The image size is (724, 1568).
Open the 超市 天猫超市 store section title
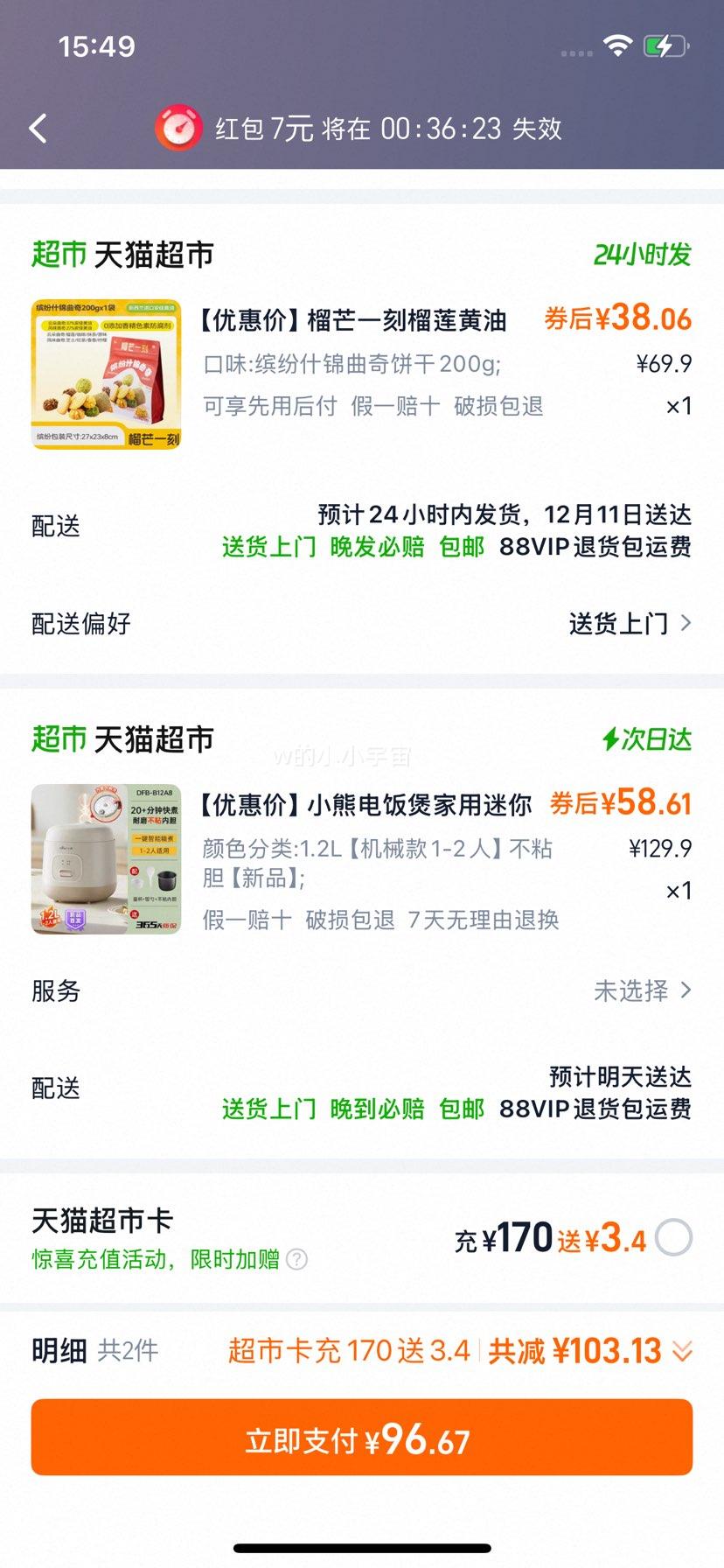(x=123, y=255)
